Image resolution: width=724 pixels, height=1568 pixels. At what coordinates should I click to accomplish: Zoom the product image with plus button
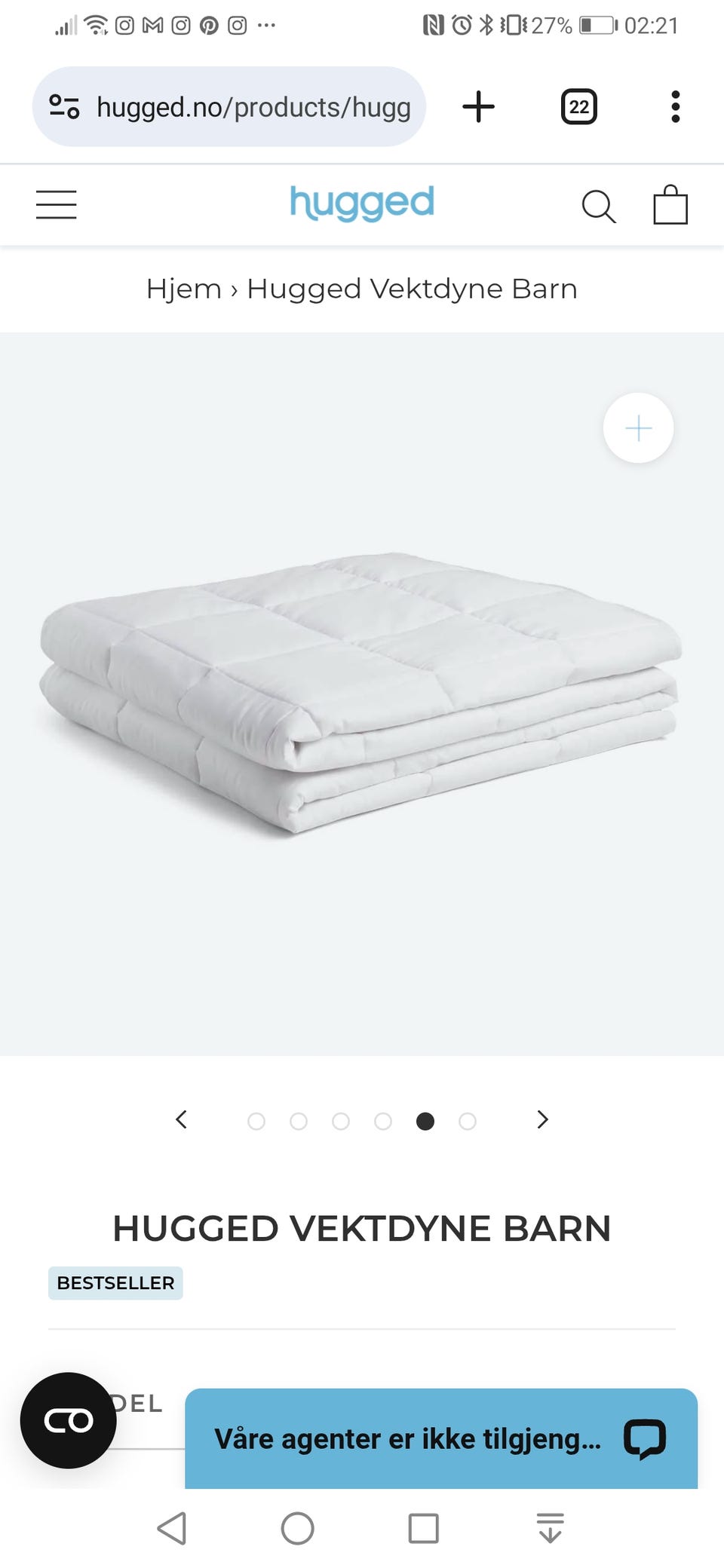[638, 428]
